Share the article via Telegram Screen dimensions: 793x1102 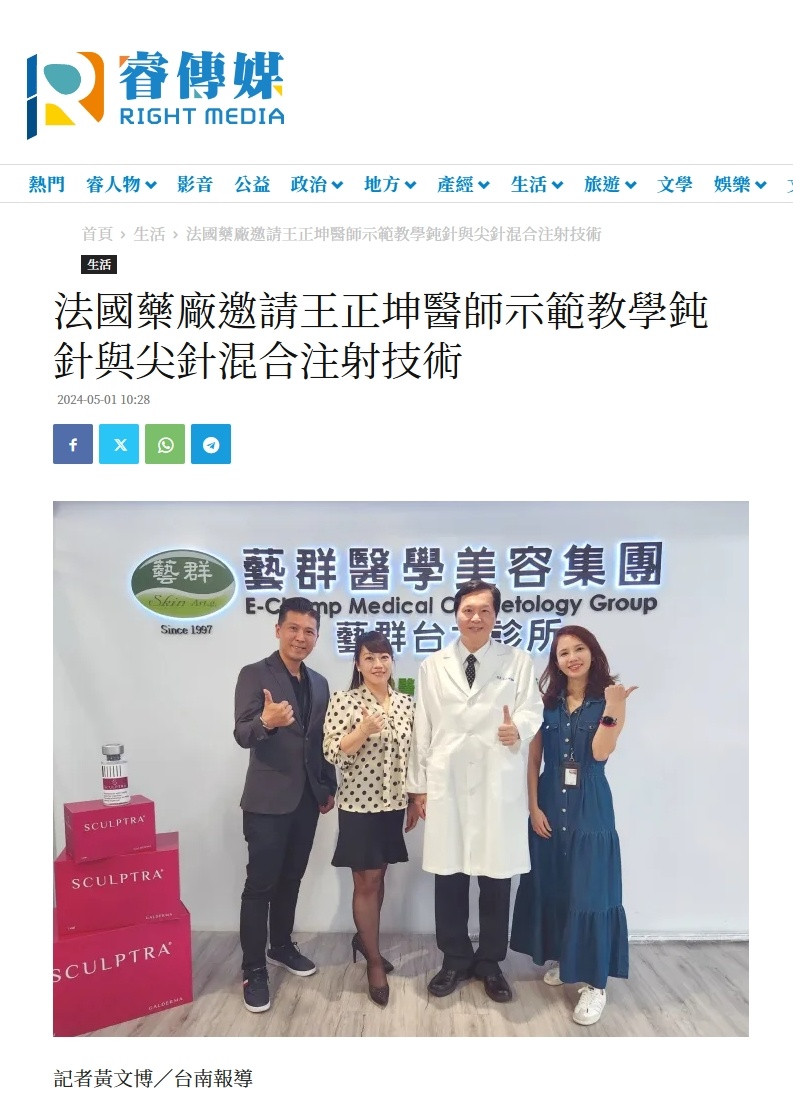(211, 444)
